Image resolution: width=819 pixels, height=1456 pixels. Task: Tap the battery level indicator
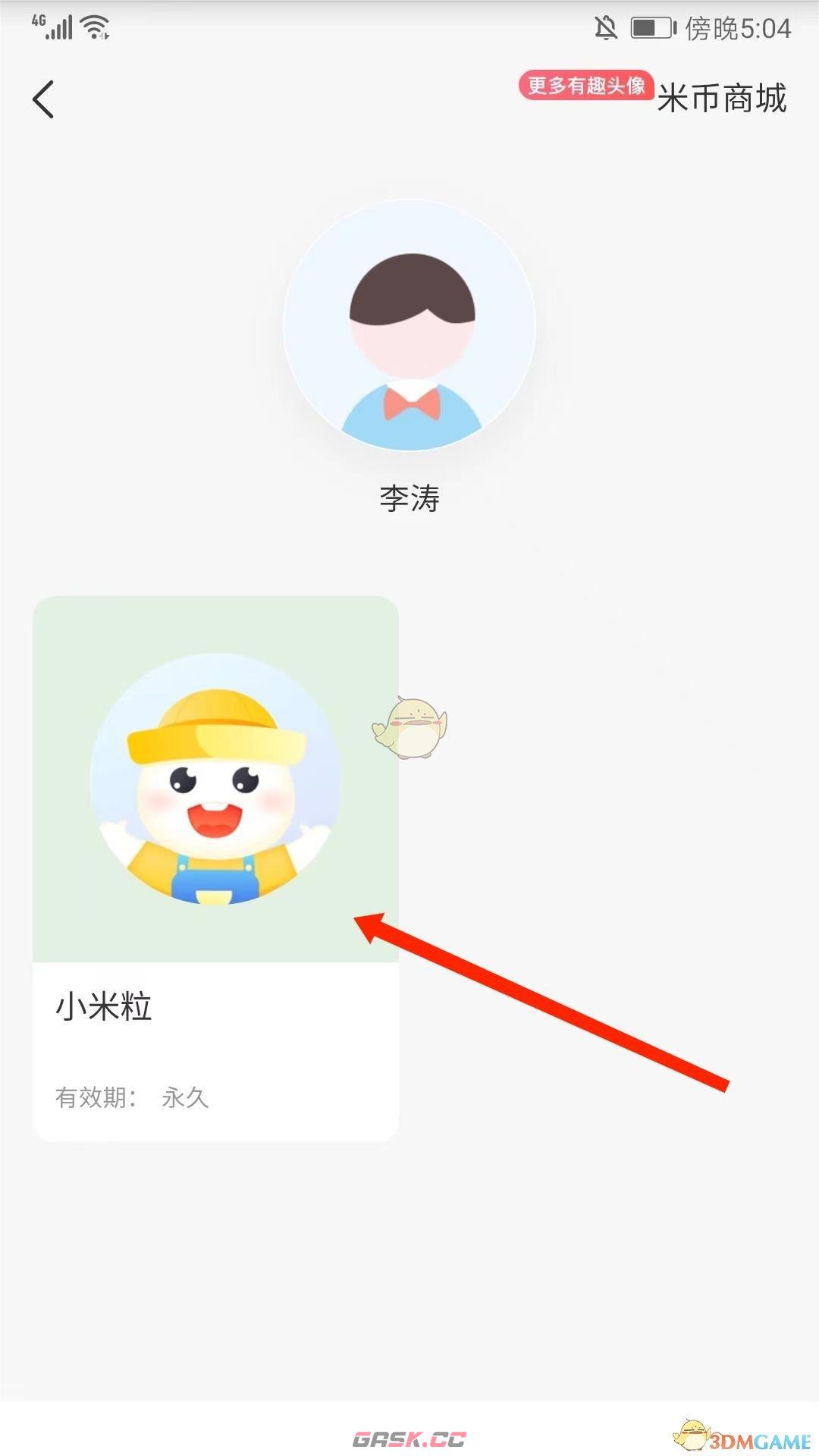[652, 25]
